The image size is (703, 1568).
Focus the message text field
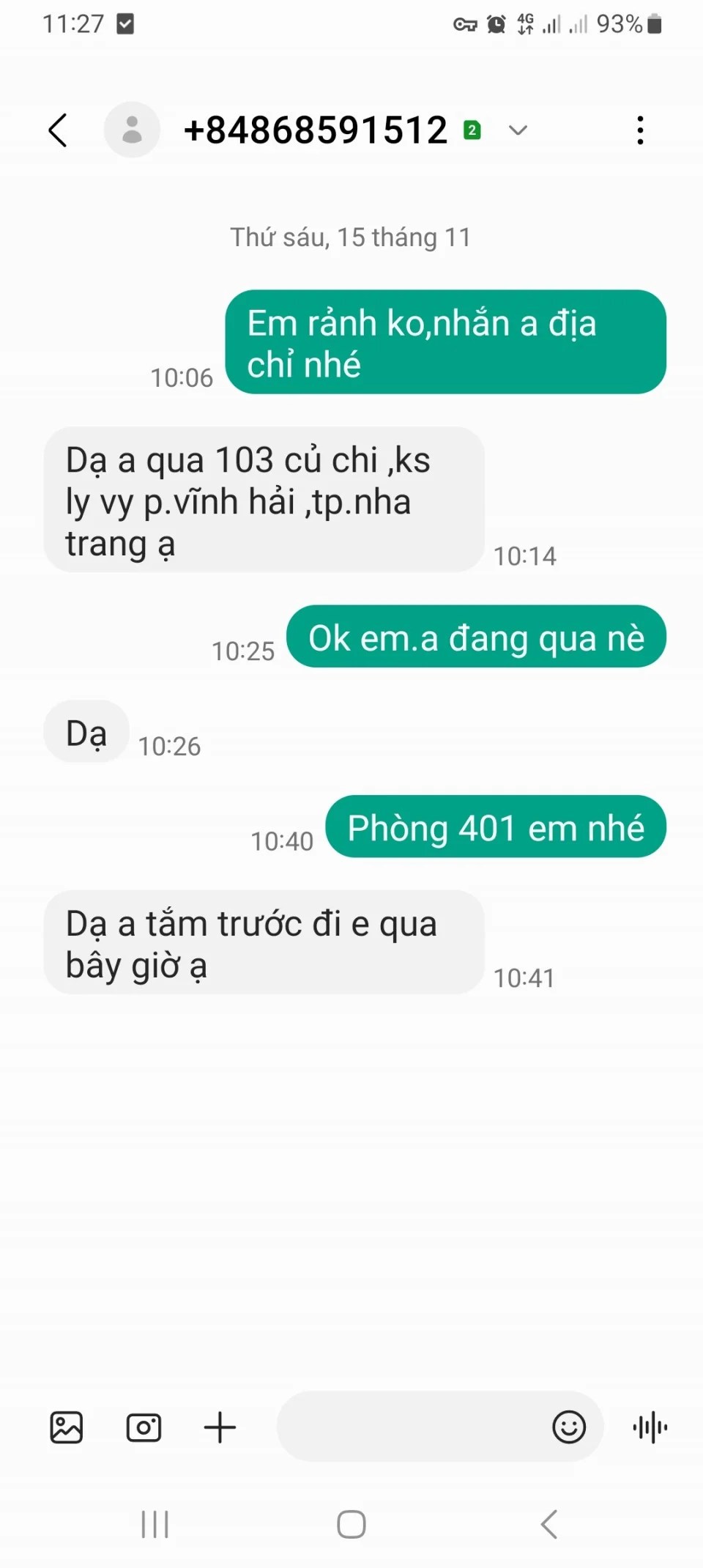pos(410,1427)
